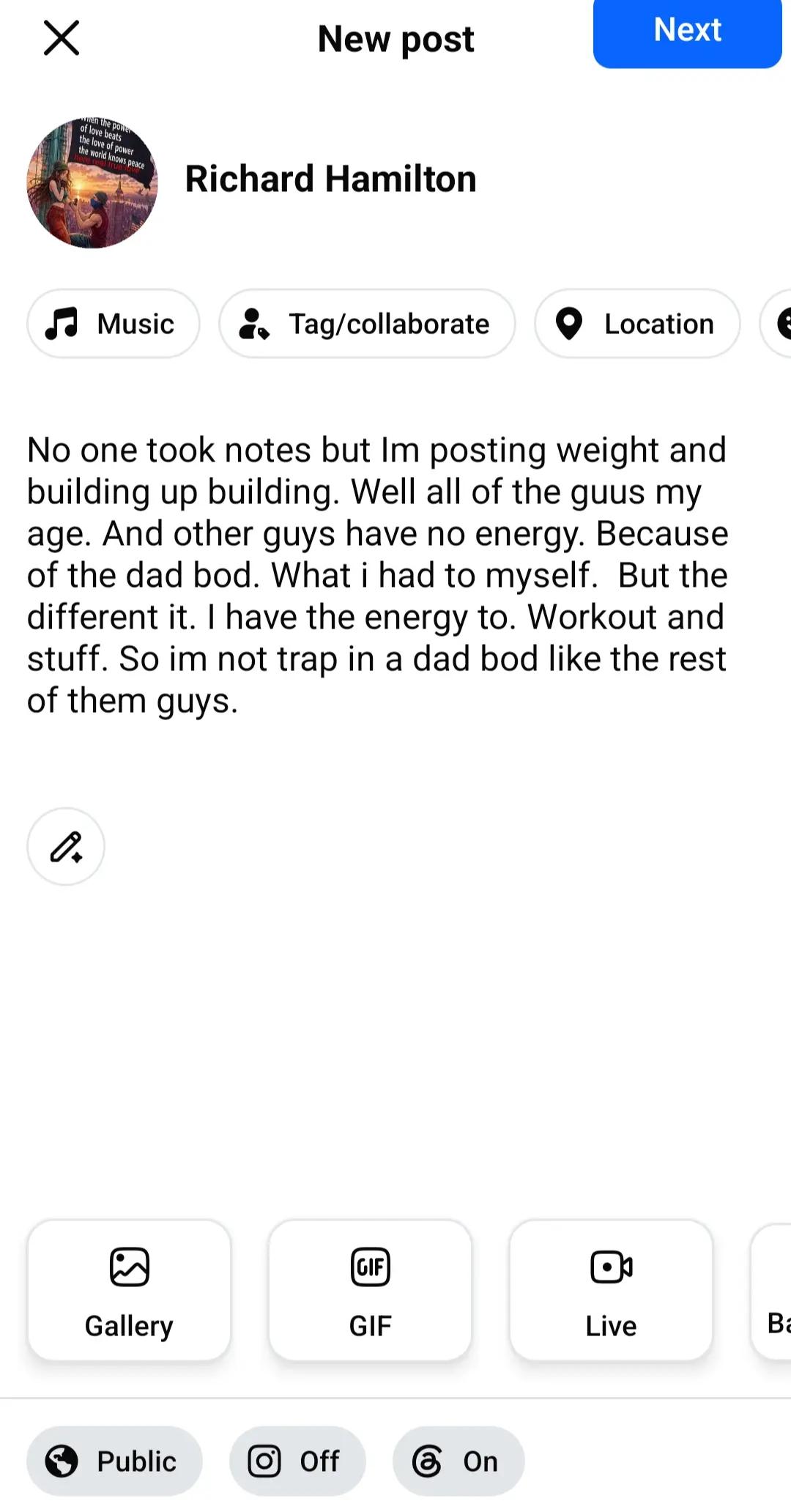The height and width of the screenshot is (1512, 791).
Task: Open the AI pencil writing tool
Action: point(66,846)
